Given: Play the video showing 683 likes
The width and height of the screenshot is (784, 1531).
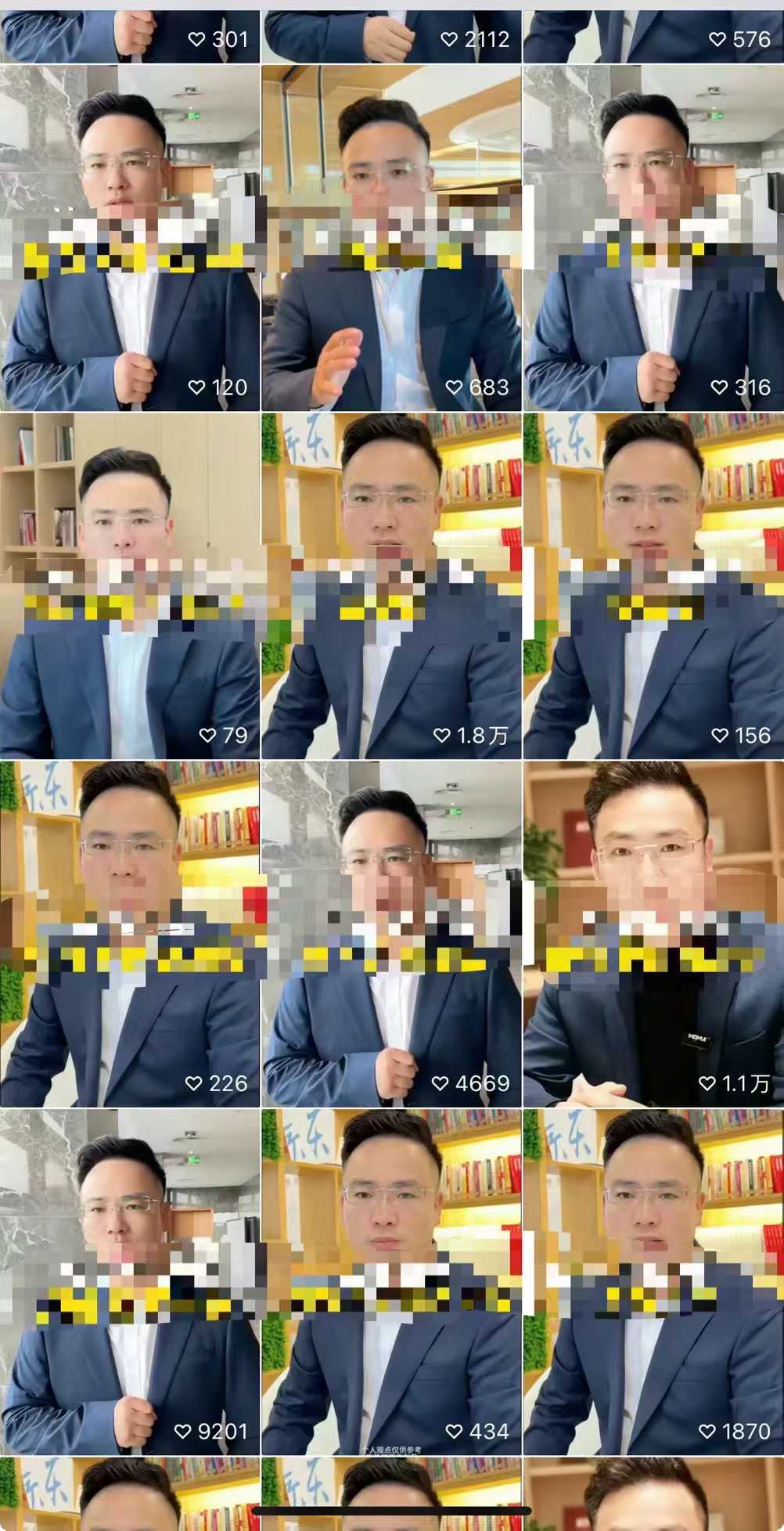Looking at the screenshot, I should (391, 238).
